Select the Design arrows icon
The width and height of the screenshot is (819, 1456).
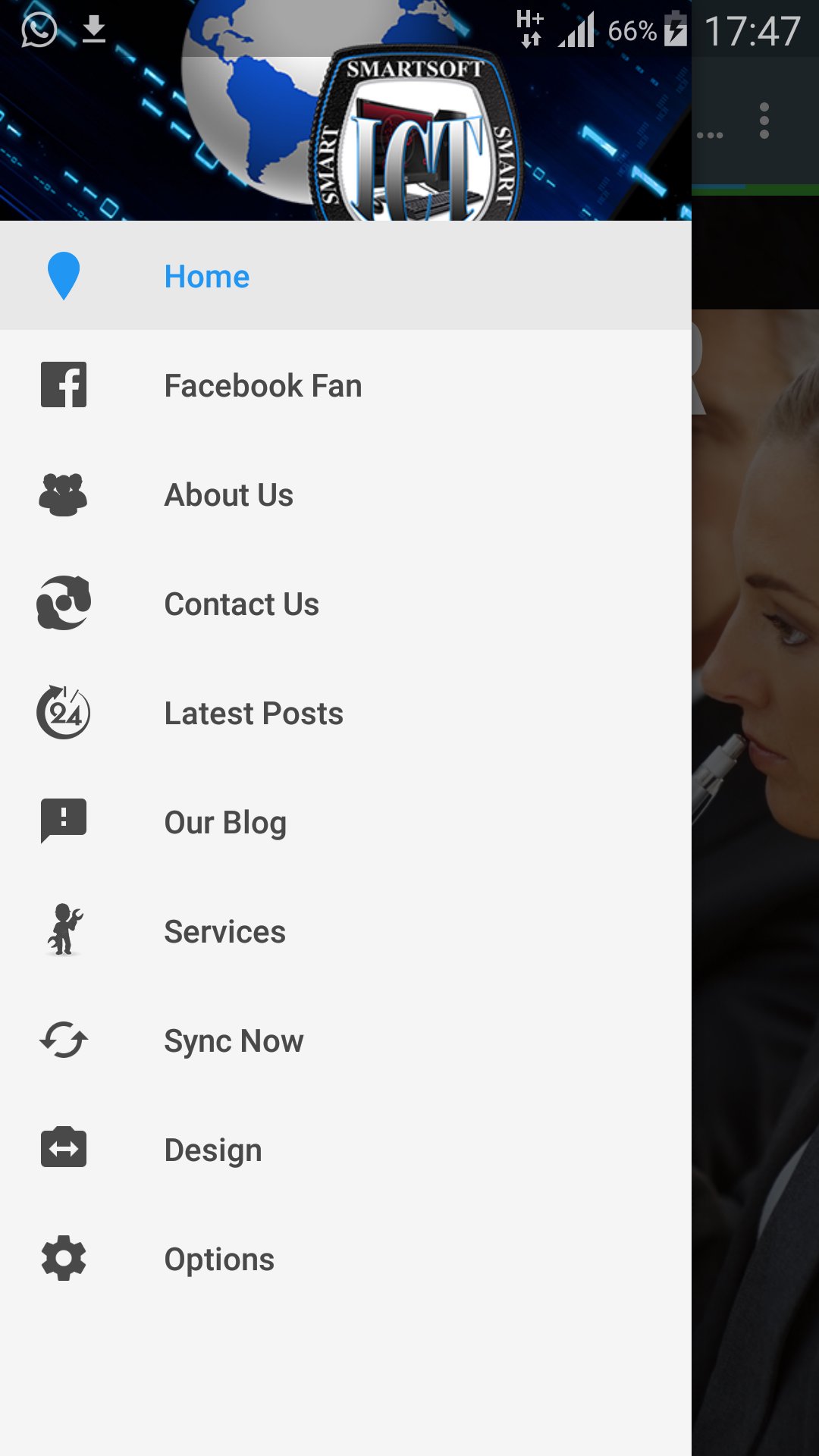coord(64,1149)
